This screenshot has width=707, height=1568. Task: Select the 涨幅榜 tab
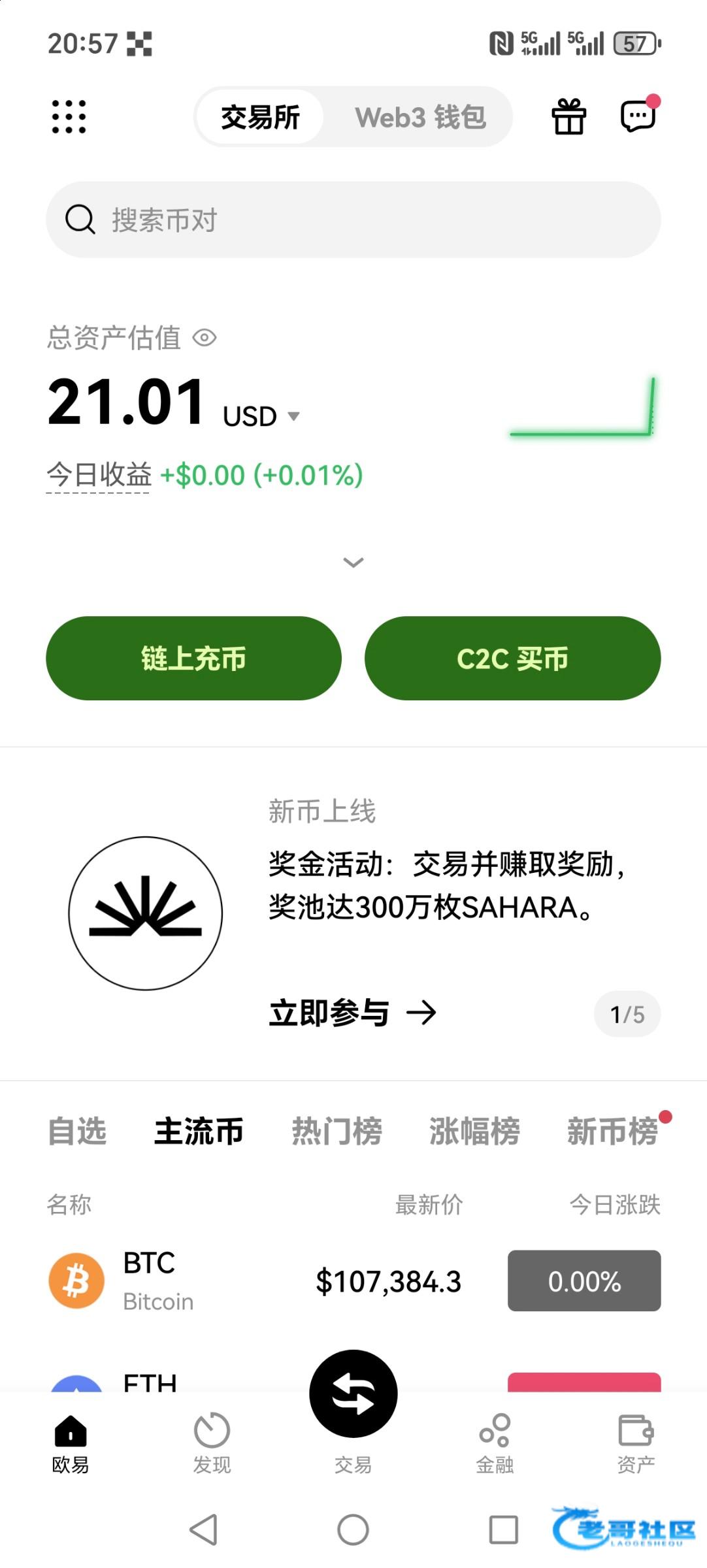(474, 1132)
